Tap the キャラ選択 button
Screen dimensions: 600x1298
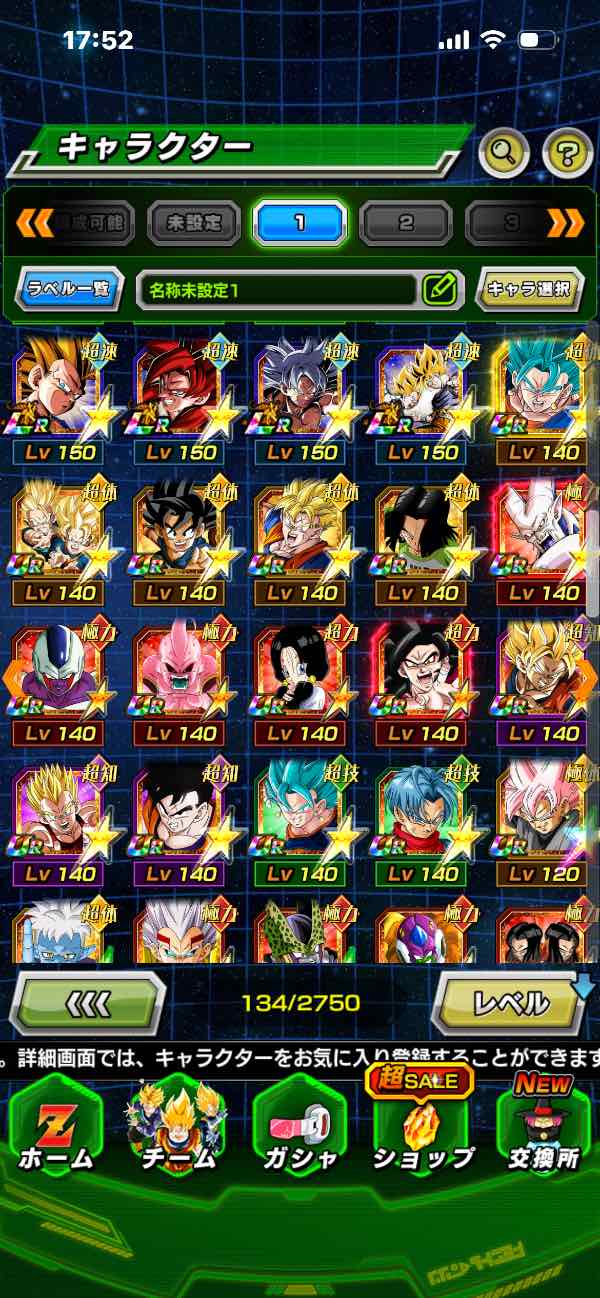pyautogui.click(x=528, y=290)
